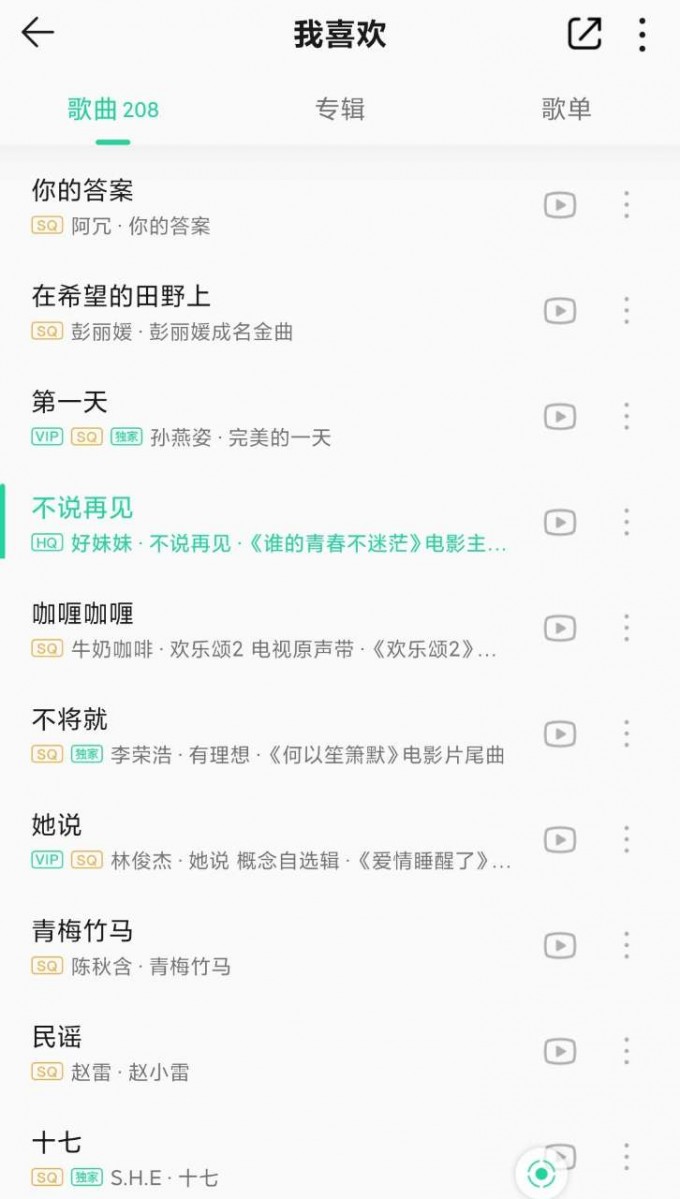Switch to the 歌单 tab
Viewport: 680px width, 1199px height.
(566, 109)
